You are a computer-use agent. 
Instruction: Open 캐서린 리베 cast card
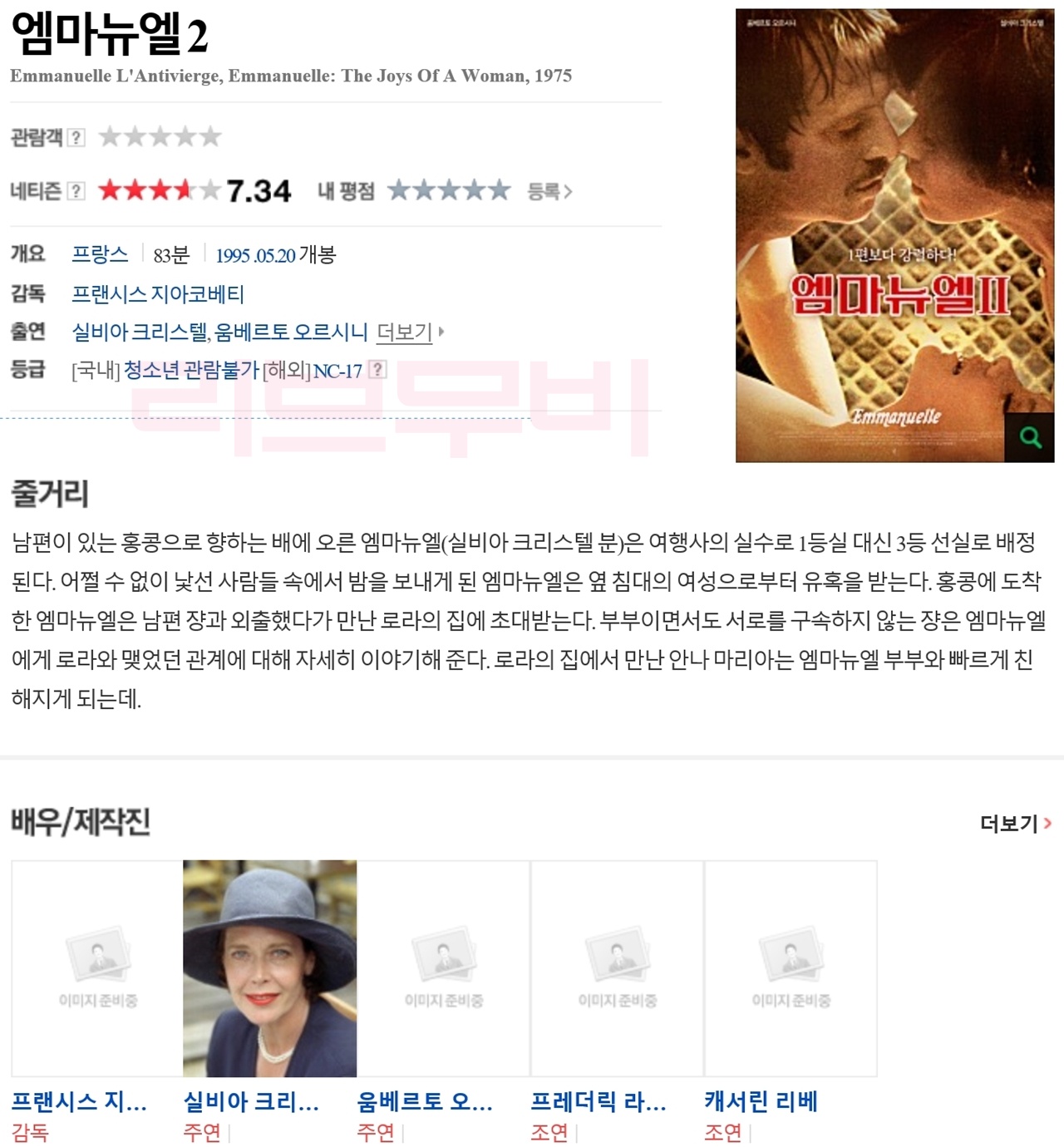(791, 969)
